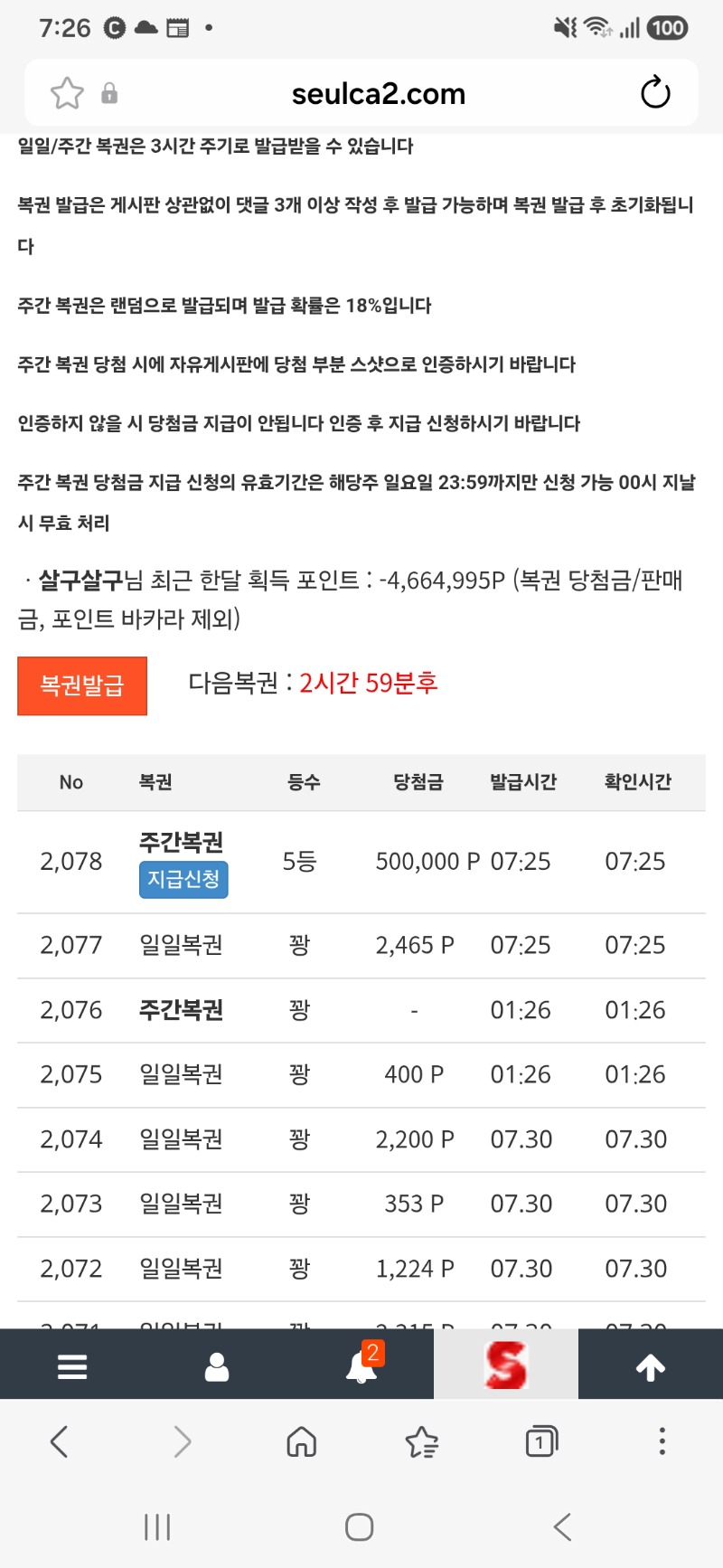Show open browser tabs
The height and width of the screenshot is (1568, 723).
[x=541, y=1441]
